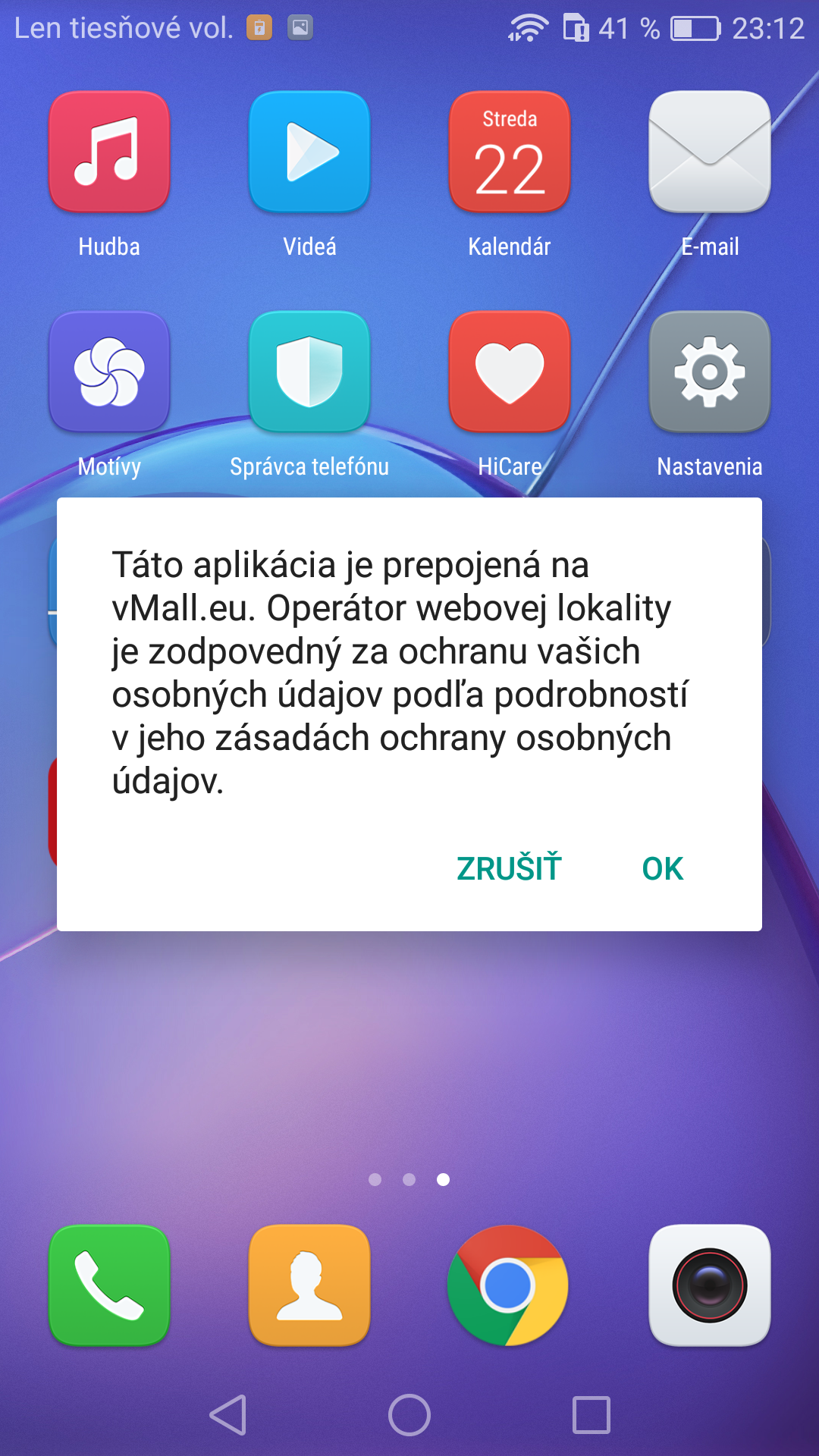The height and width of the screenshot is (1456, 819).
Task: Go to the home screen via home button
Action: point(409,1415)
